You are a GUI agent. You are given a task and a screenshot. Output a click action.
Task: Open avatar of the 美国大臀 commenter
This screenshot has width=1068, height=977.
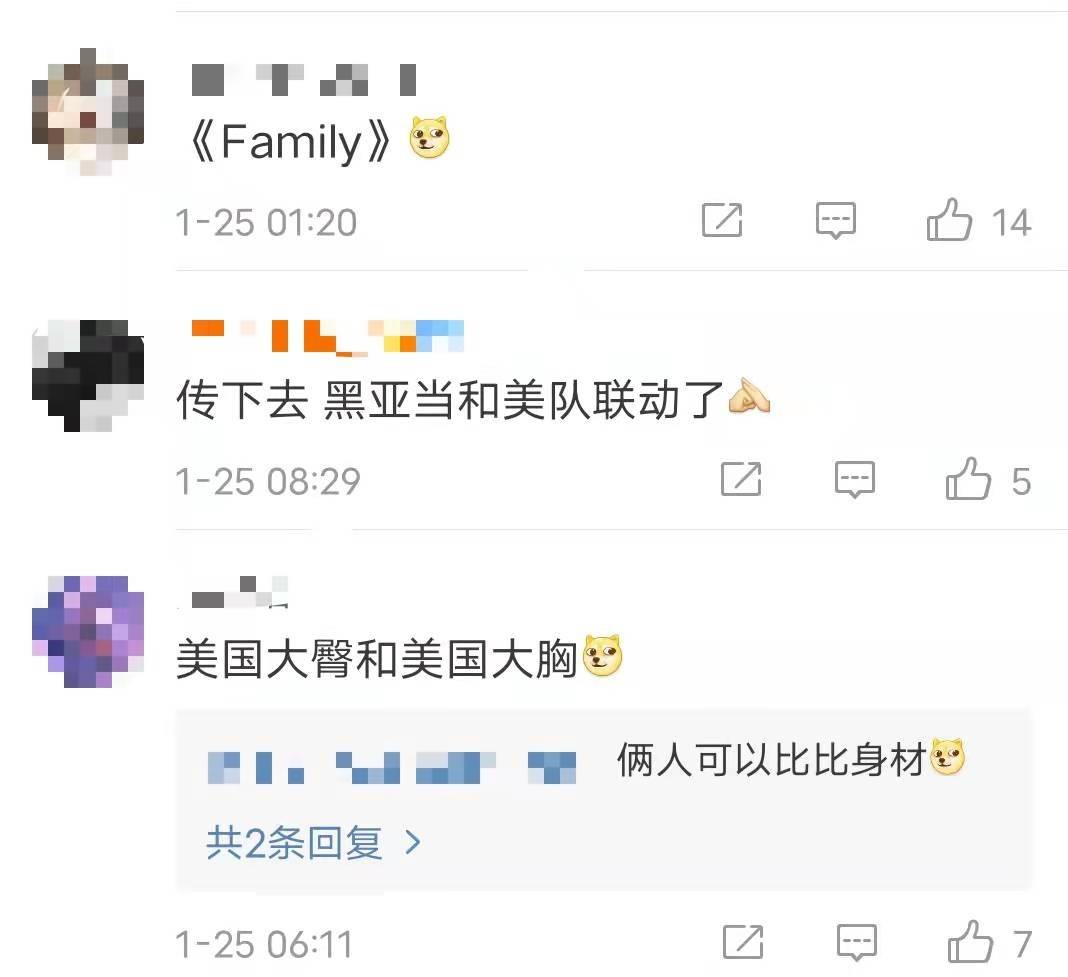[x=87, y=630]
